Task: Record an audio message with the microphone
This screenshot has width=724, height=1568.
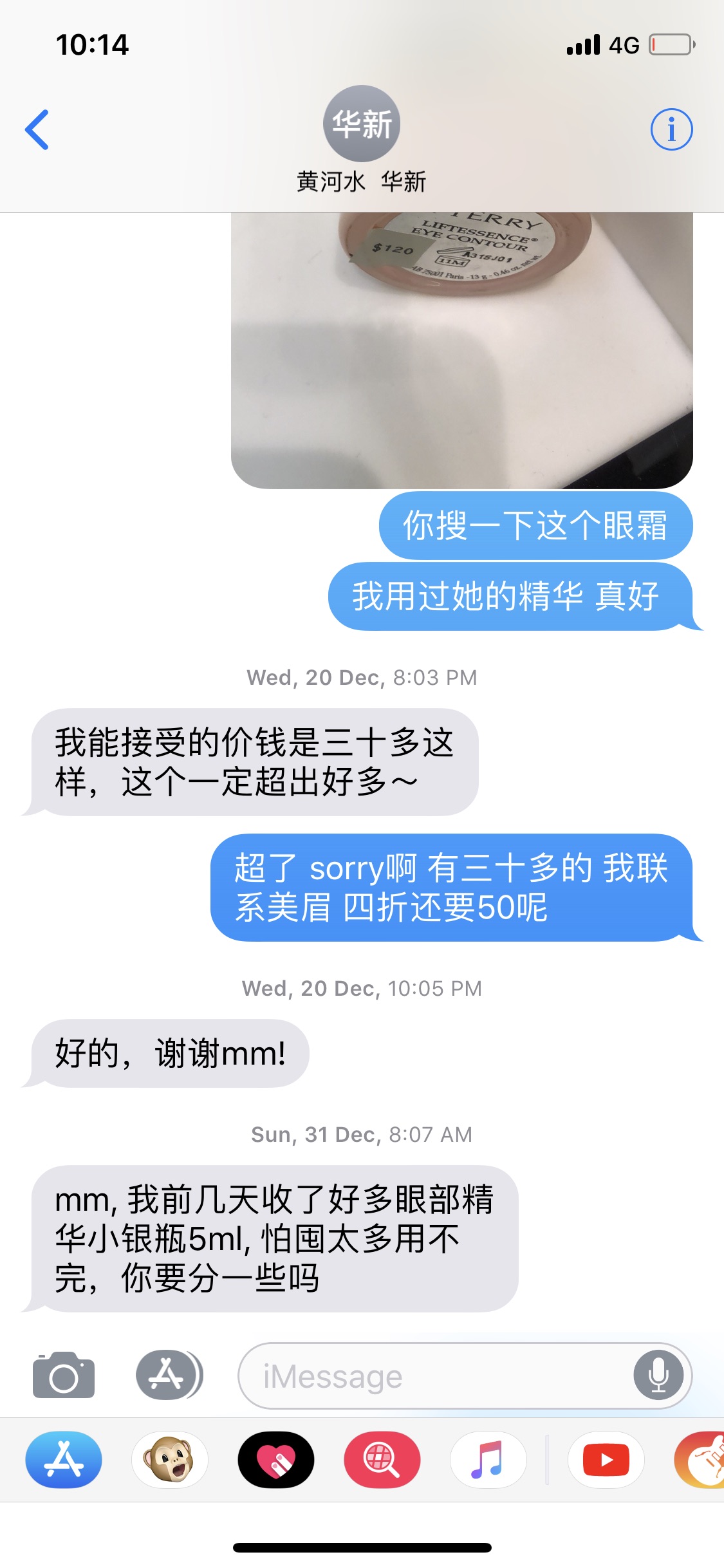Action: [x=658, y=1376]
